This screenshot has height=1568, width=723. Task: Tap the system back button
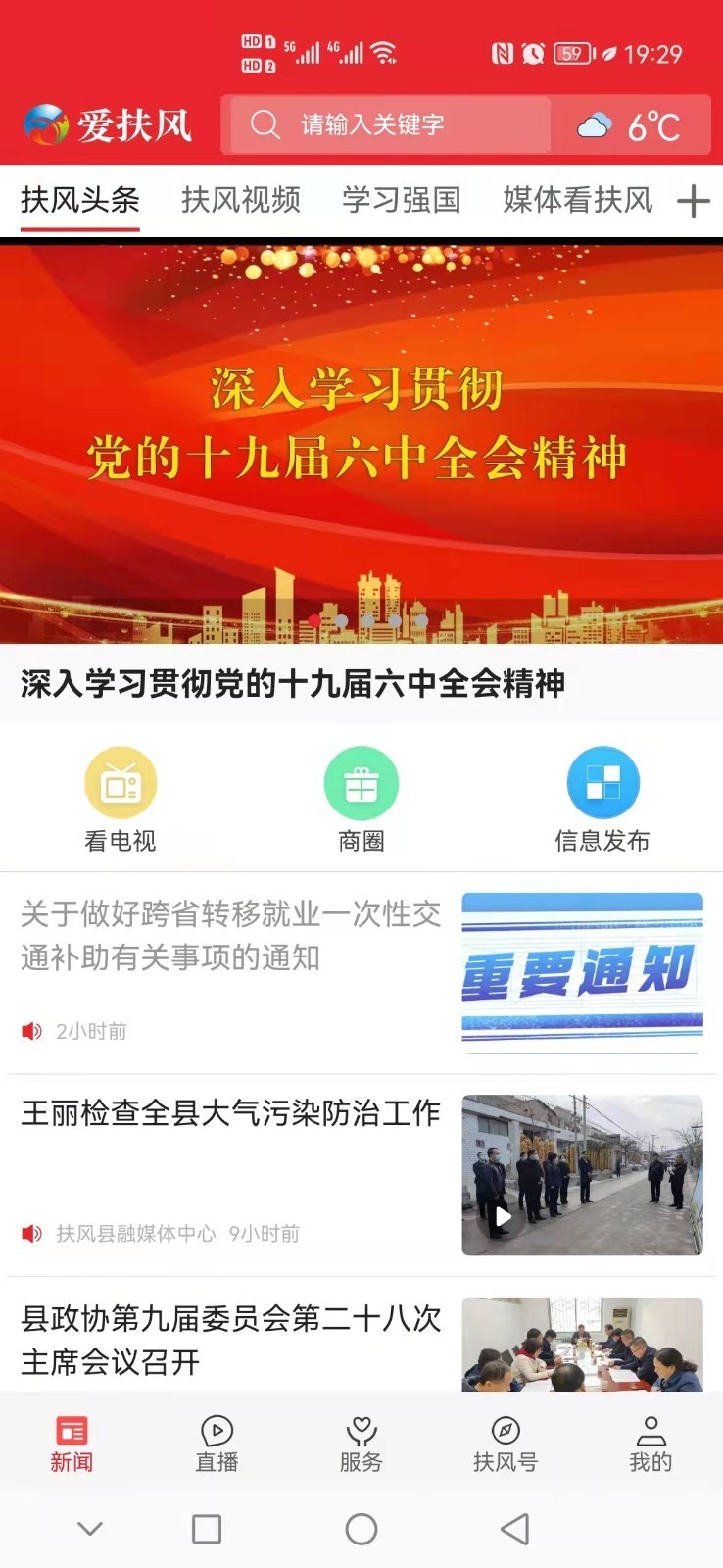click(x=514, y=1529)
